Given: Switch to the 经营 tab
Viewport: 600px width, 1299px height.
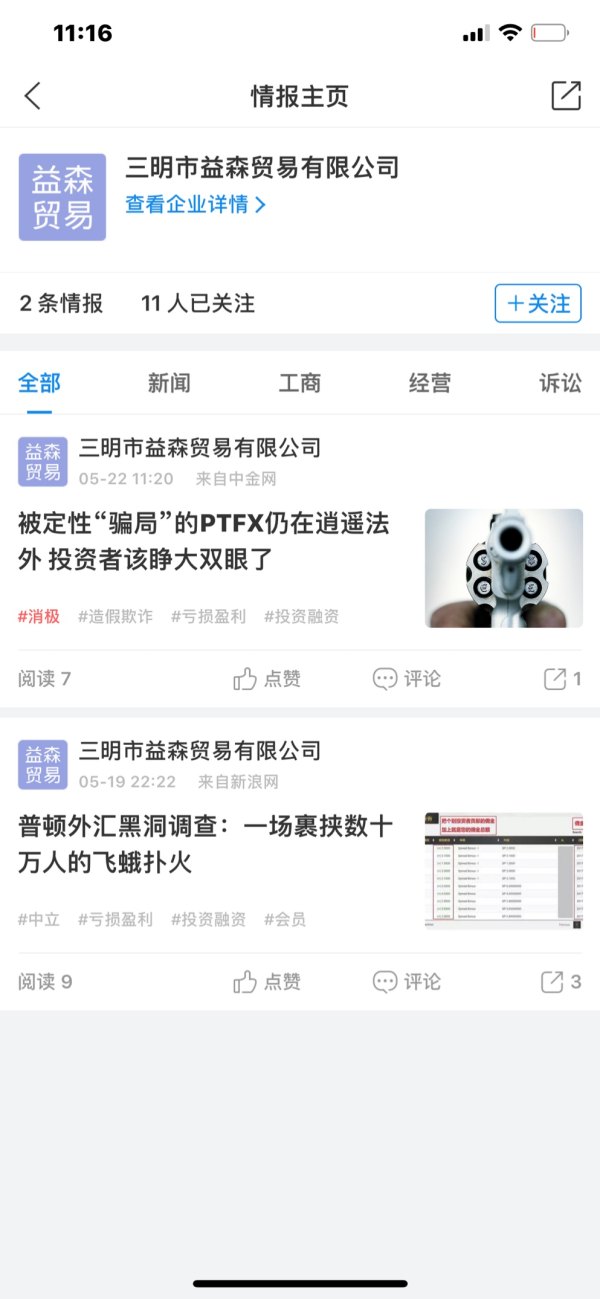Looking at the screenshot, I should [430, 383].
